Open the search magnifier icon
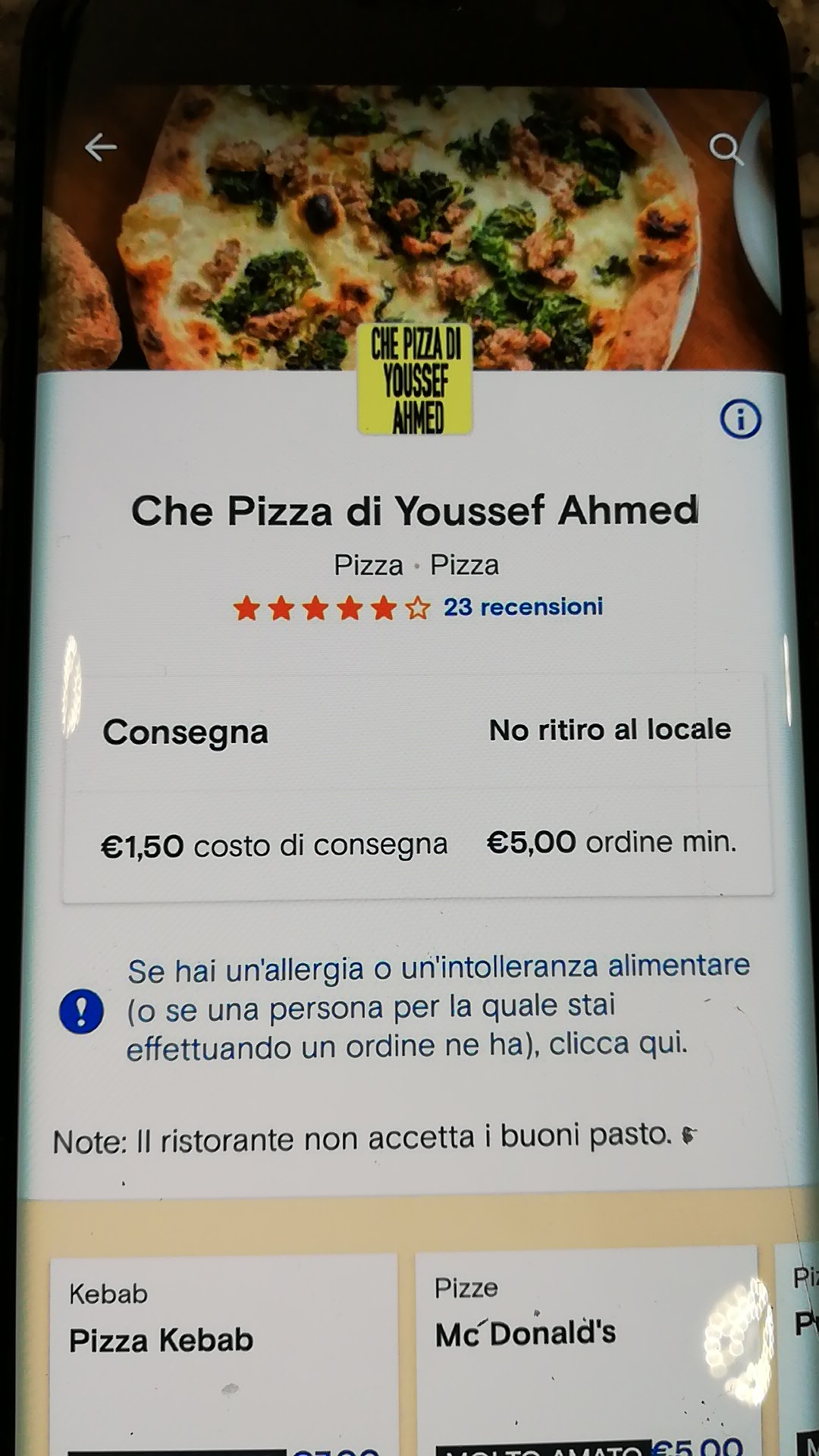The image size is (819, 1456). (725, 149)
